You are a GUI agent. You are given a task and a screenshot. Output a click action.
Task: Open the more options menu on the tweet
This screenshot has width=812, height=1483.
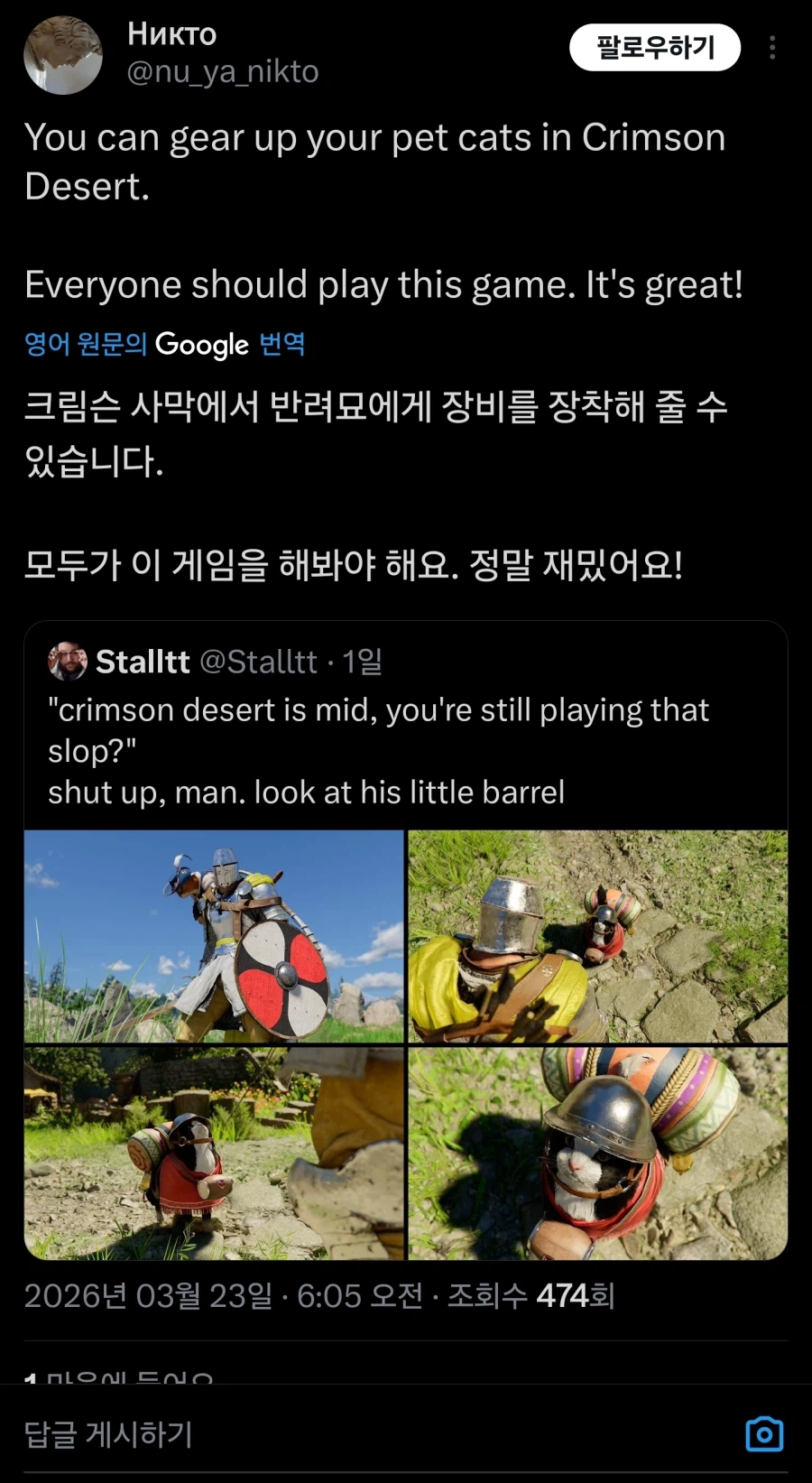point(772,49)
